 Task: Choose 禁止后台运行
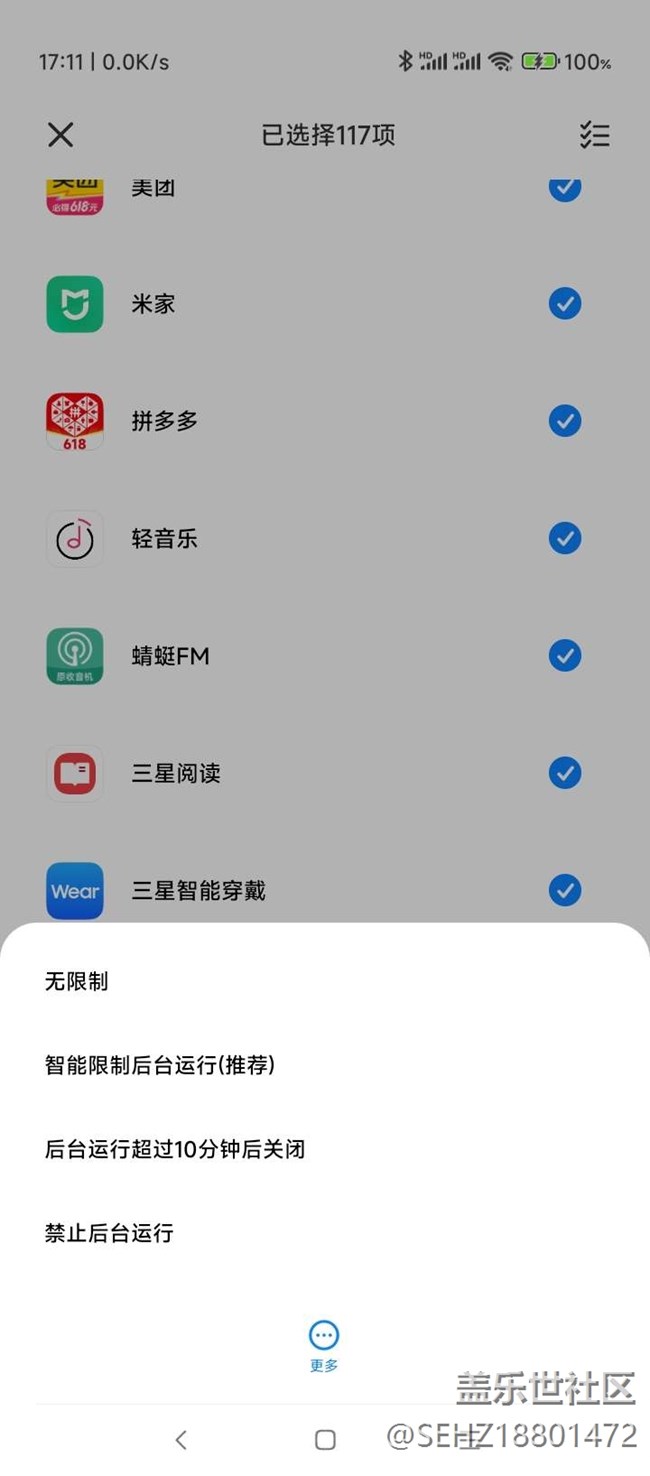pos(110,1233)
